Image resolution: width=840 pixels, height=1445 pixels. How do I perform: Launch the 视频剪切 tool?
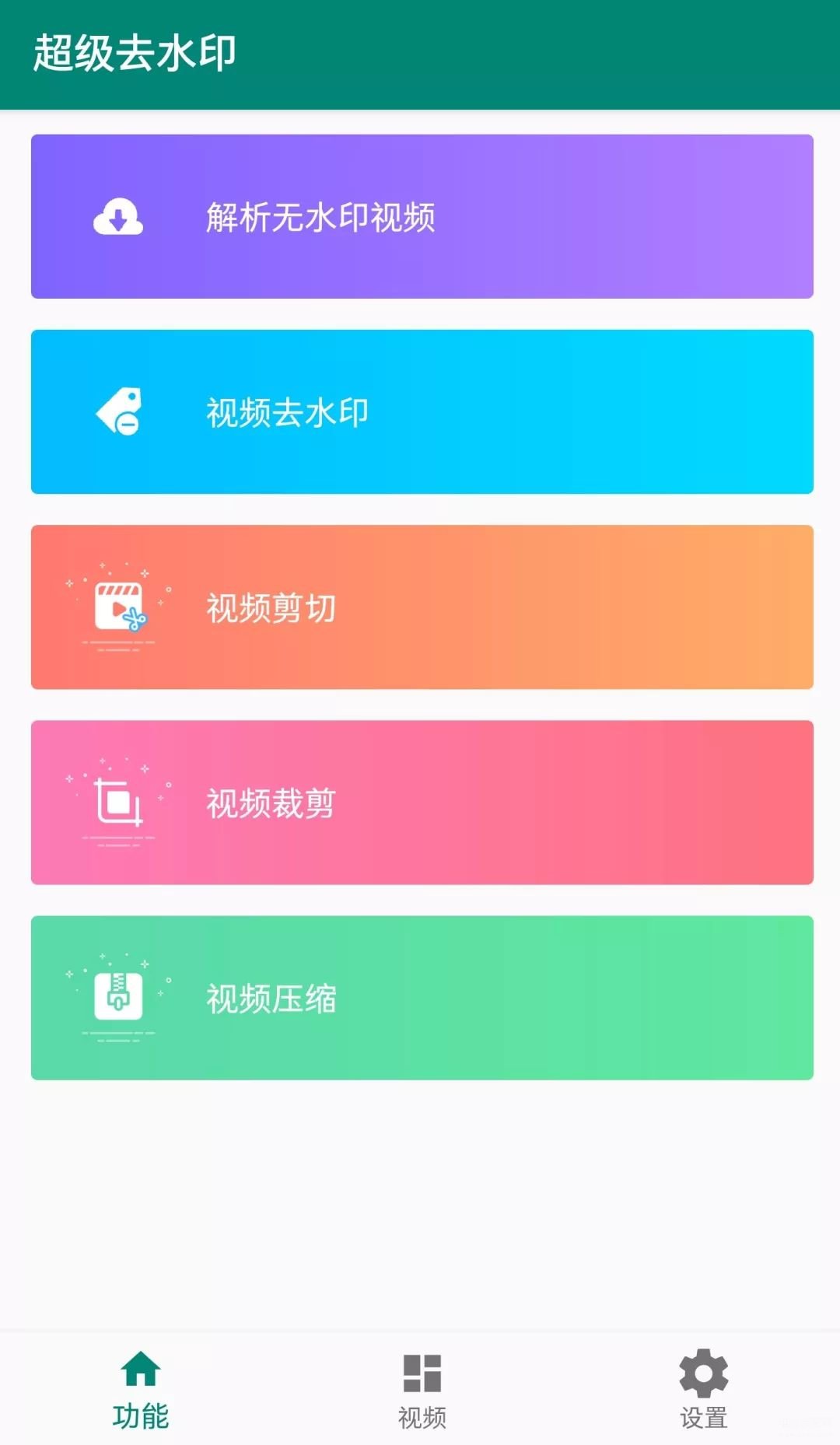pyautogui.click(x=422, y=607)
